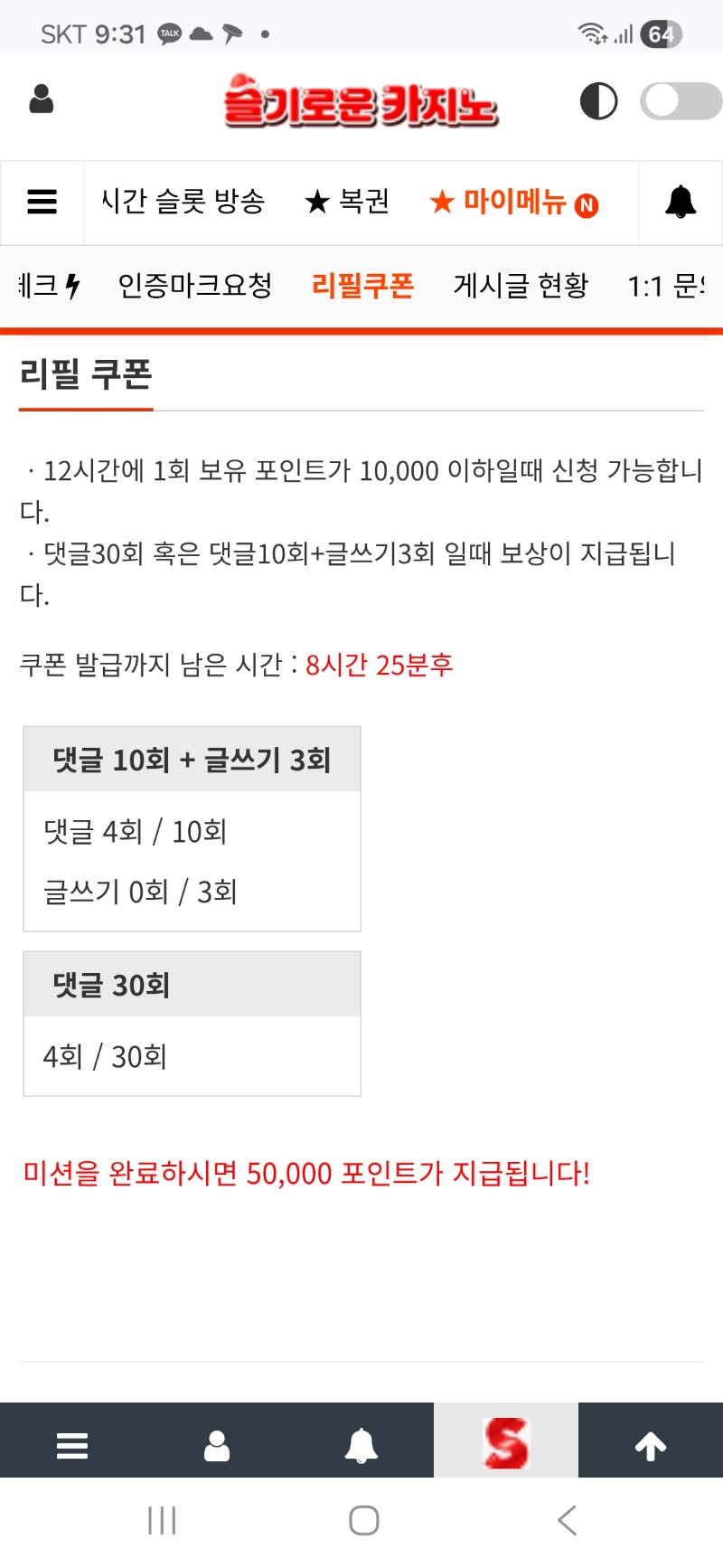The width and height of the screenshot is (723, 1568).
Task: Open the notification bell in top nav
Action: [x=681, y=202]
